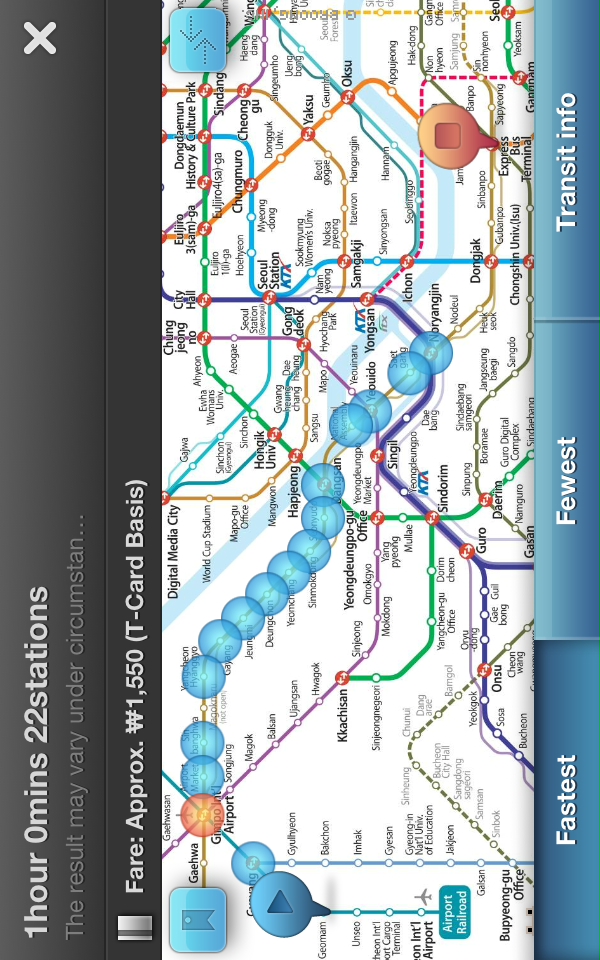
Task: Select the Fewest transfers tab
Action: (x=567, y=479)
